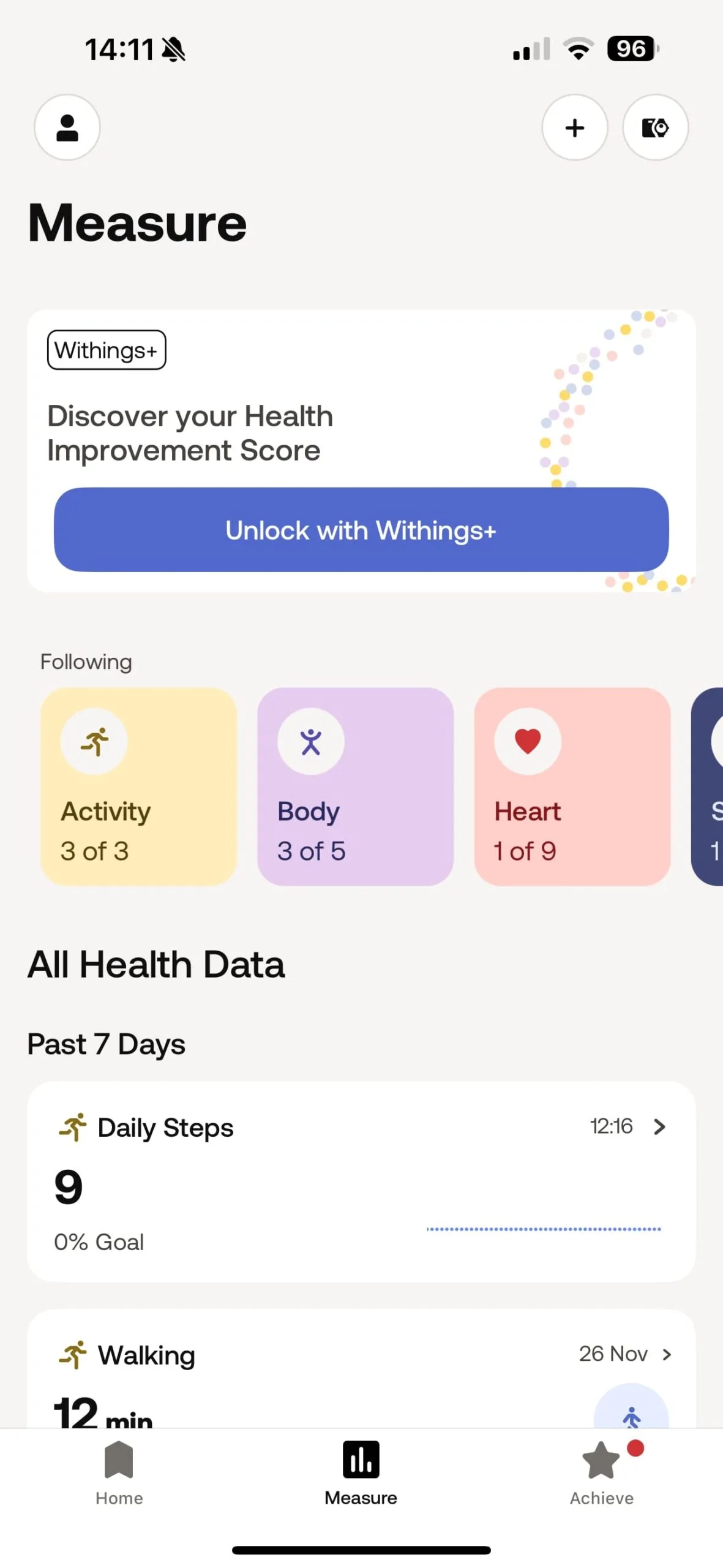723x1568 pixels.
Task: Open the Activity category card
Action: coord(138,786)
